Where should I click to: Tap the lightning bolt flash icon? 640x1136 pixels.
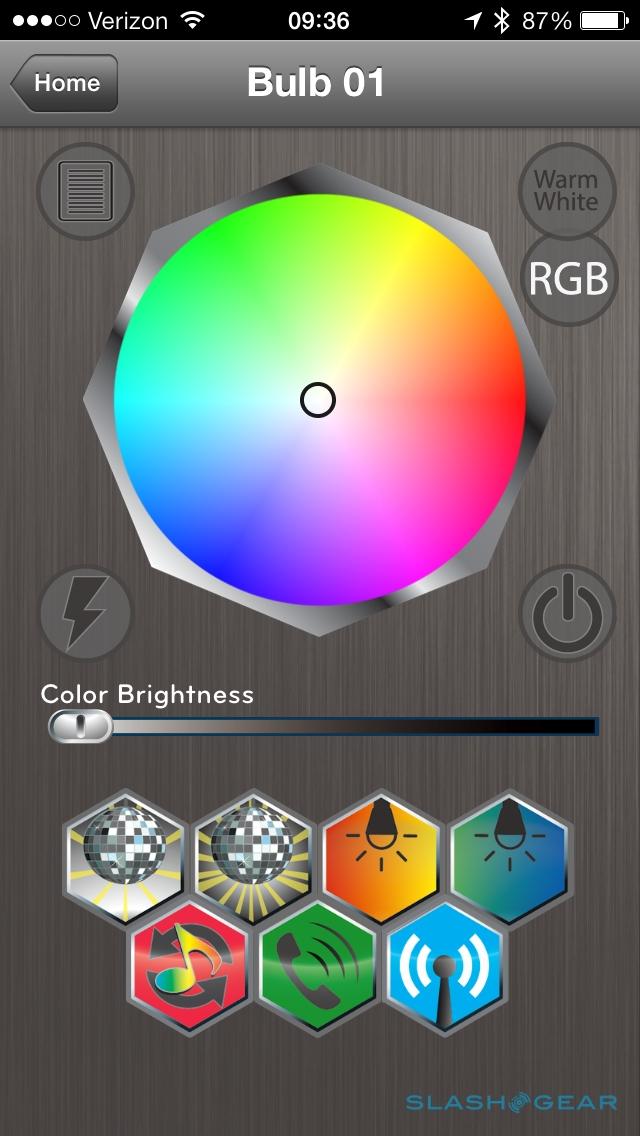click(86, 612)
